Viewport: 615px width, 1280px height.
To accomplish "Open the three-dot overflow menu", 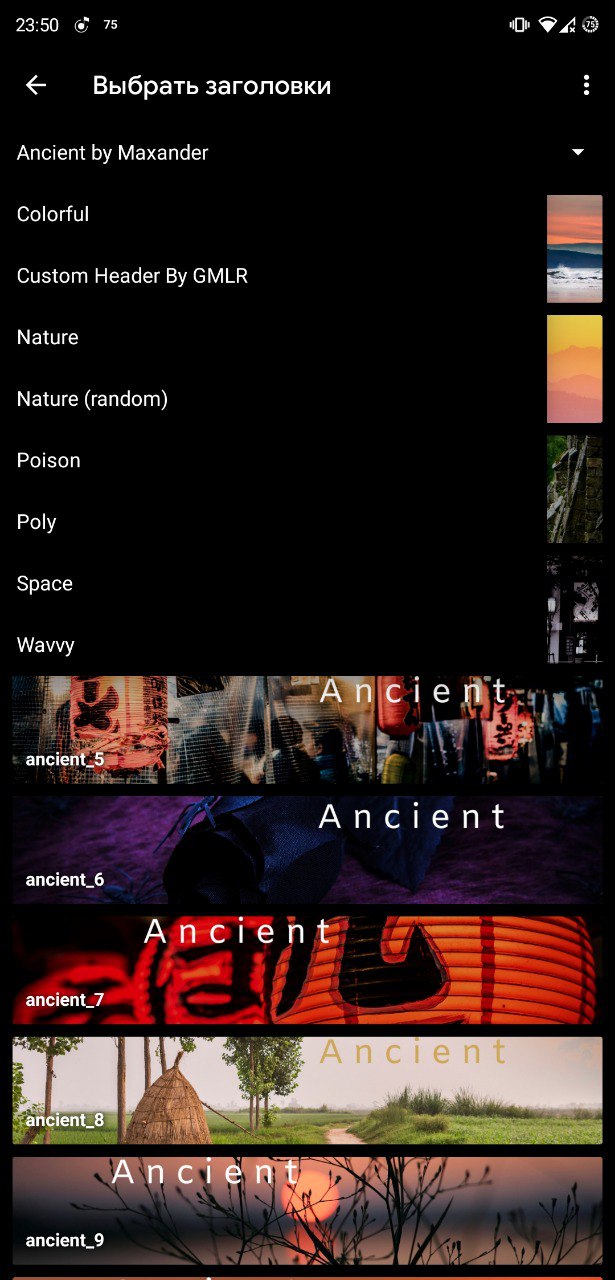I will click(586, 86).
